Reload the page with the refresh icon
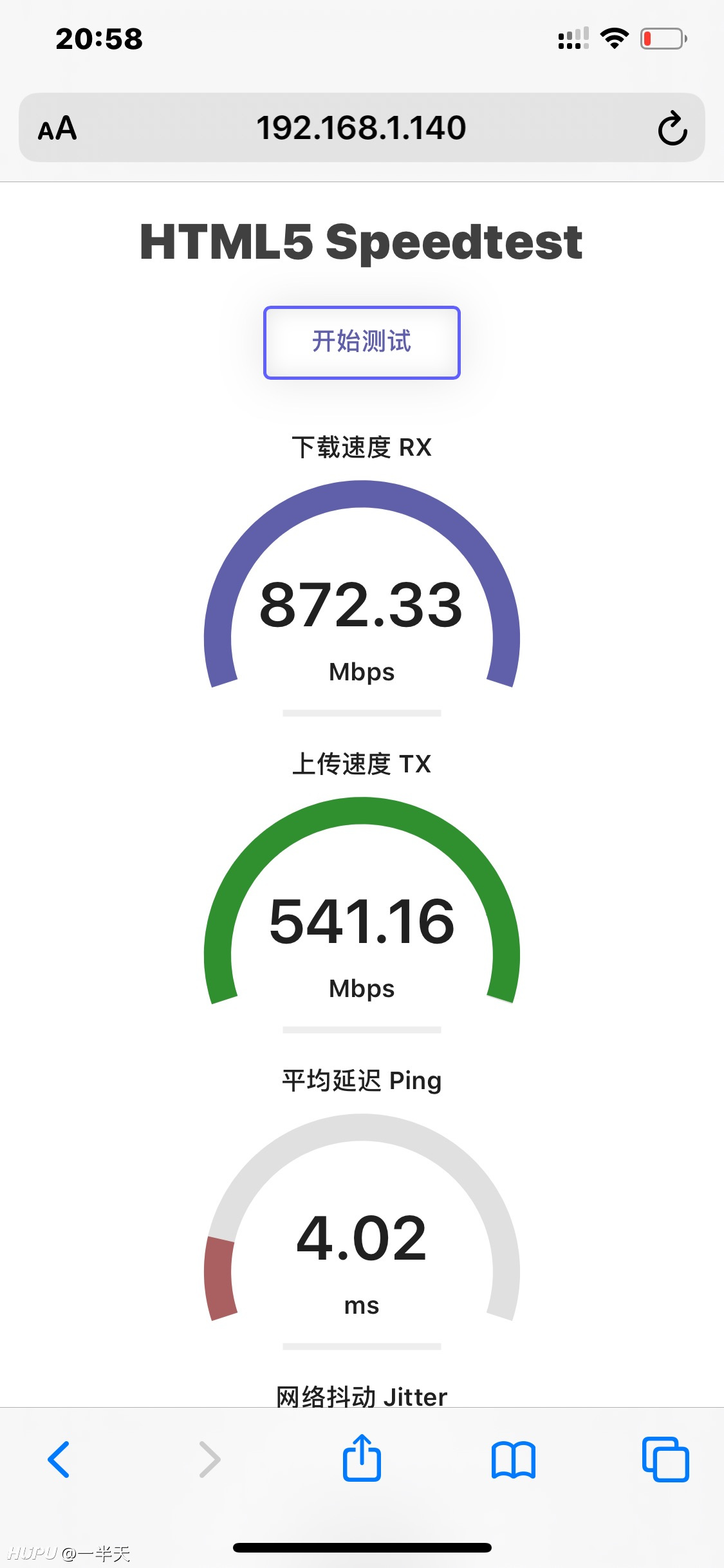Image resolution: width=724 pixels, height=1568 pixels. tap(673, 128)
